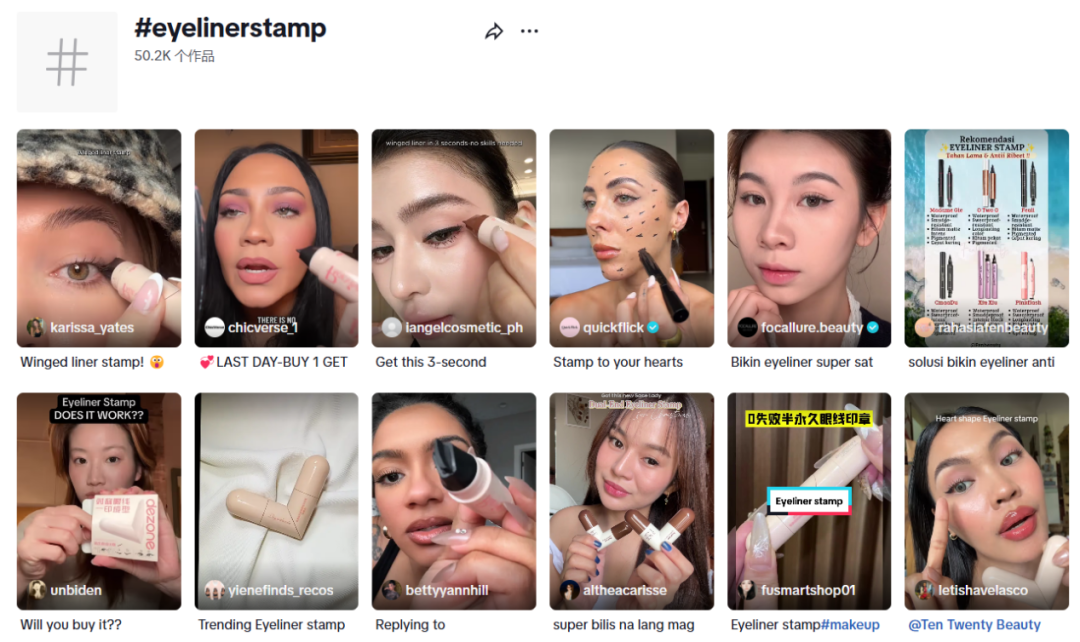This screenshot has height=642, width=1080.
Task: Open focallure.beauty eyeliner video
Action: [x=809, y=237]
